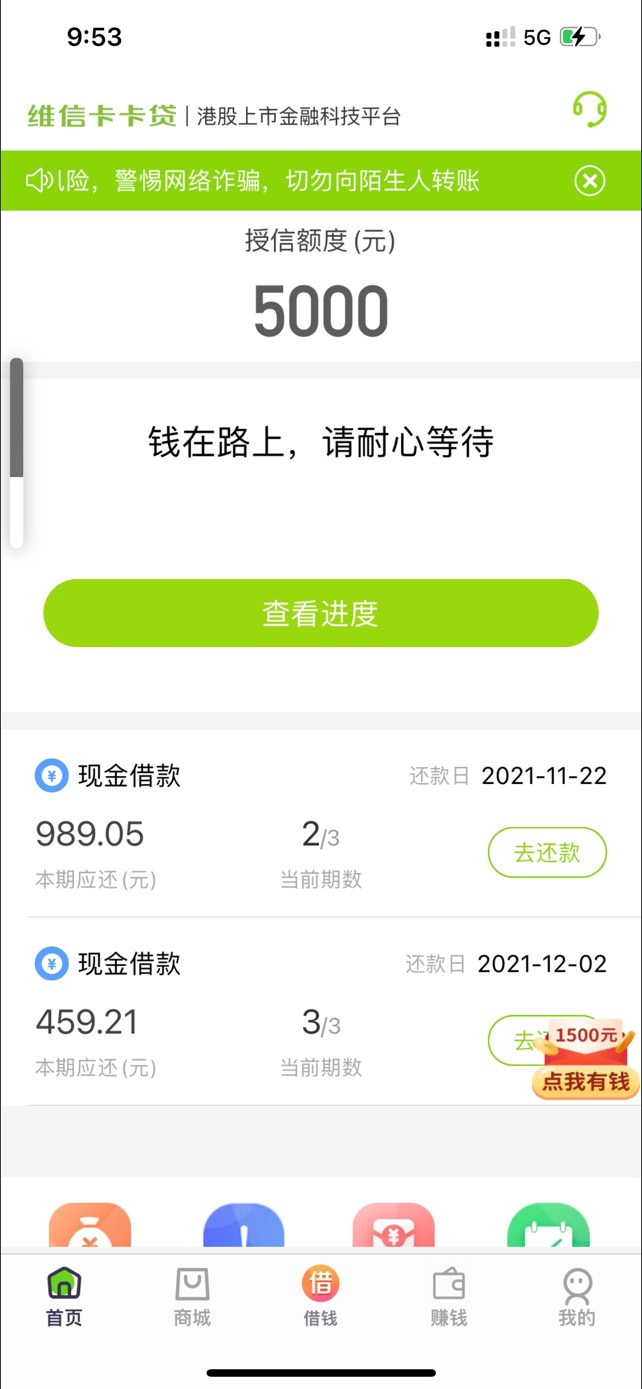
Task: Switch to the 赚钱 tab
Action: pyautogui.click(x=449, y=1297)
